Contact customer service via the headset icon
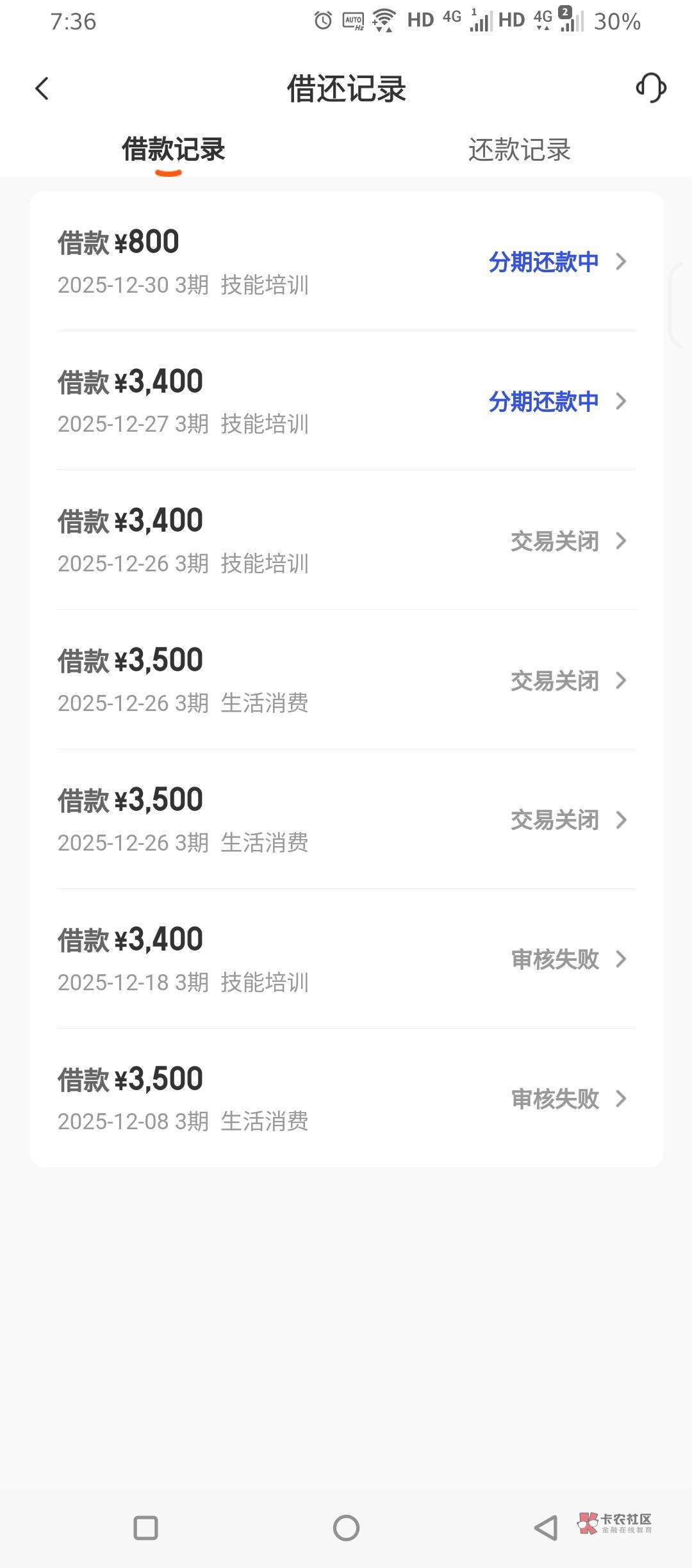This screenshot has height=1568, width=692. point(650,88)
